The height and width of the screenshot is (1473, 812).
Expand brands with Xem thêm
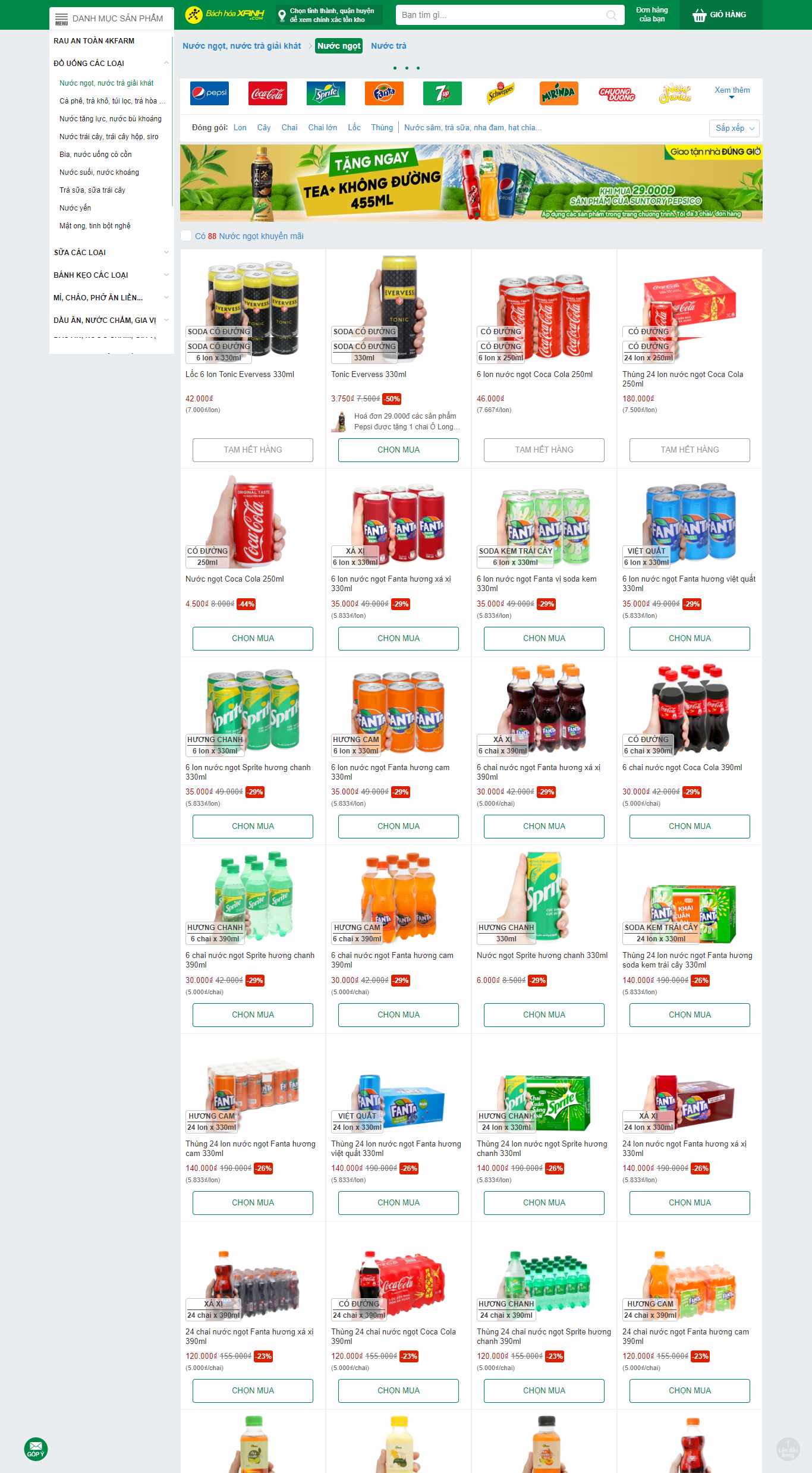click(x=732, y=91)
